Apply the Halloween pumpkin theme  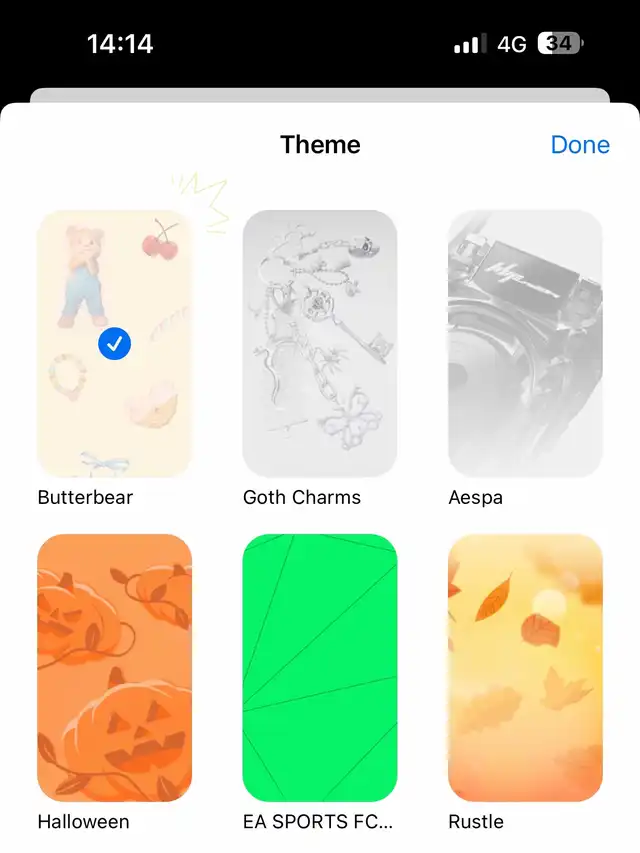[114, 667]
